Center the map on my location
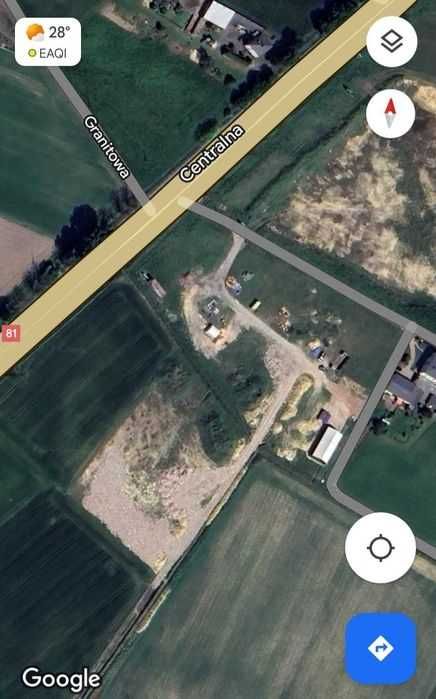Image resolution: width=436 pixels, height=699 pixels. [x=380, y=547]
